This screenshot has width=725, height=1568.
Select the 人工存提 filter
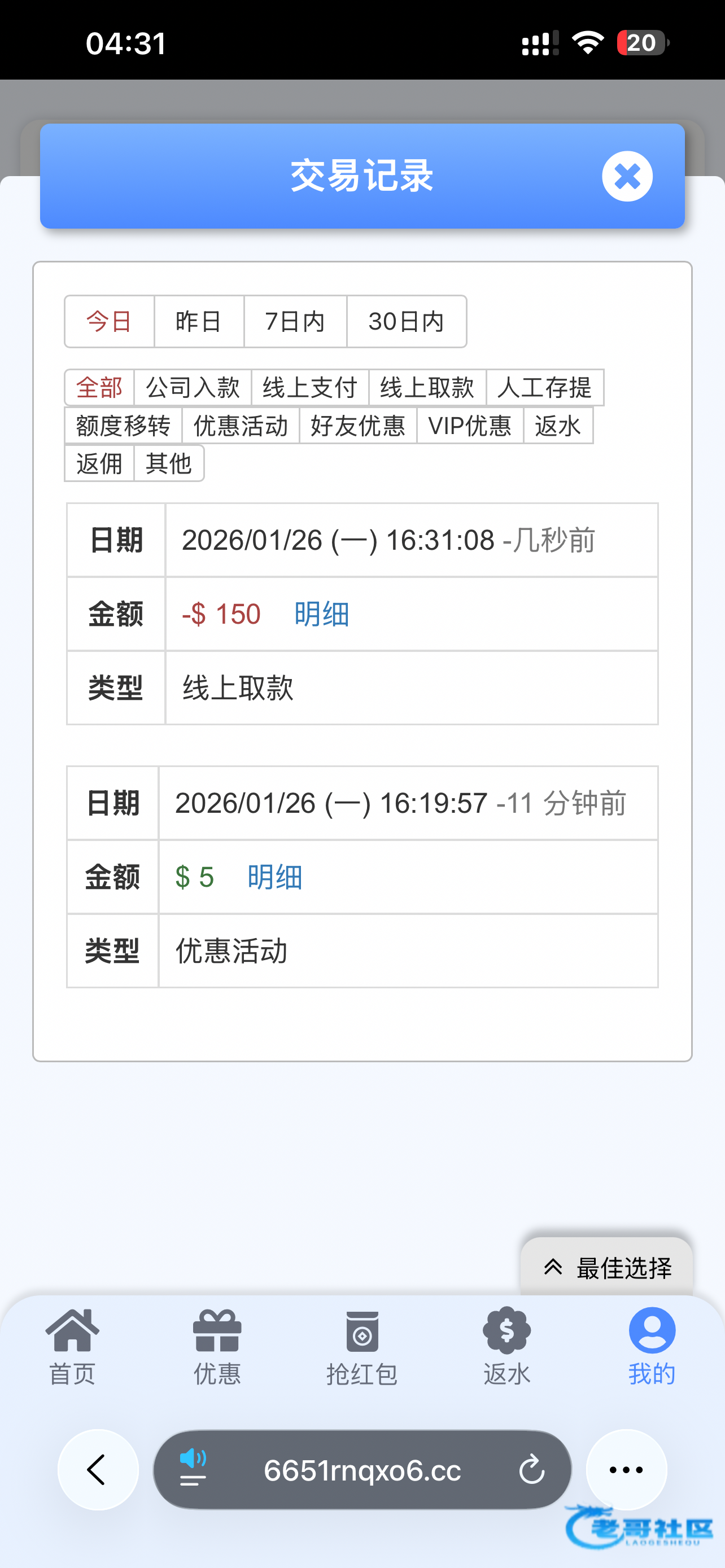[x=544, y=388]
